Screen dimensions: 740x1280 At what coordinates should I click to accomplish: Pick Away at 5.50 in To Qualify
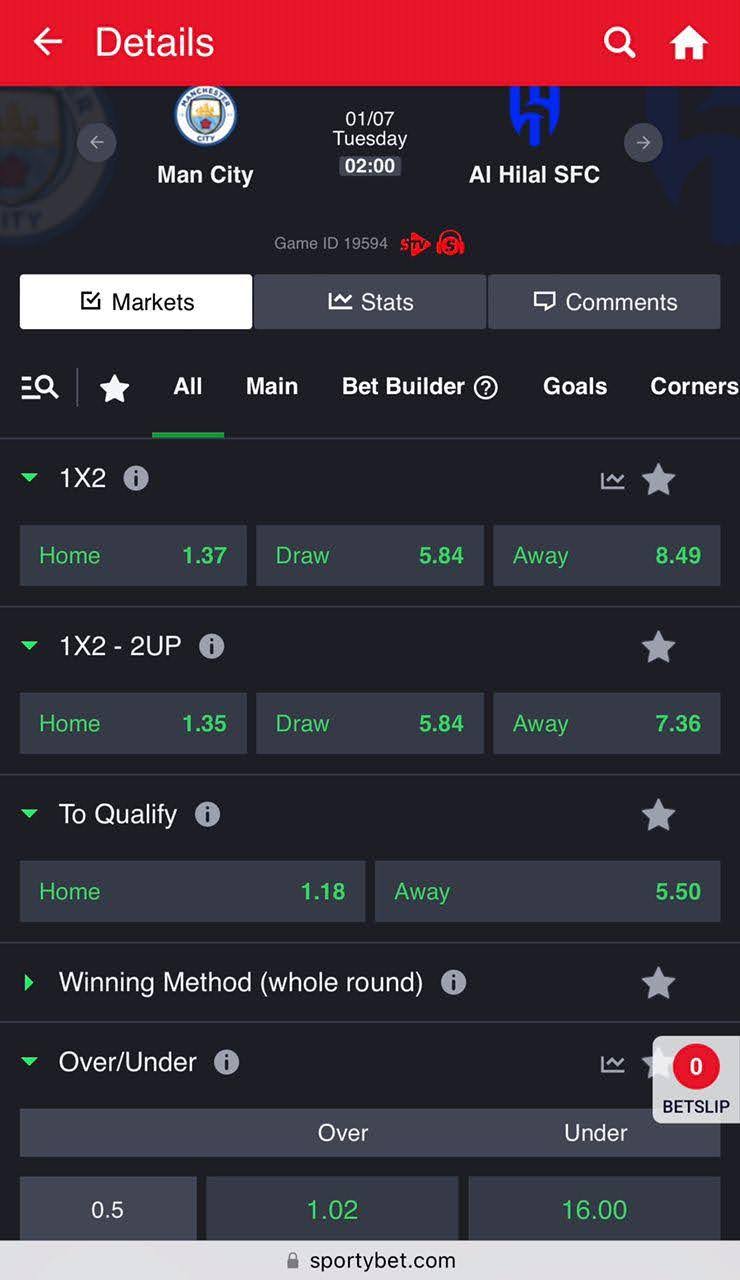coord(547,892)
